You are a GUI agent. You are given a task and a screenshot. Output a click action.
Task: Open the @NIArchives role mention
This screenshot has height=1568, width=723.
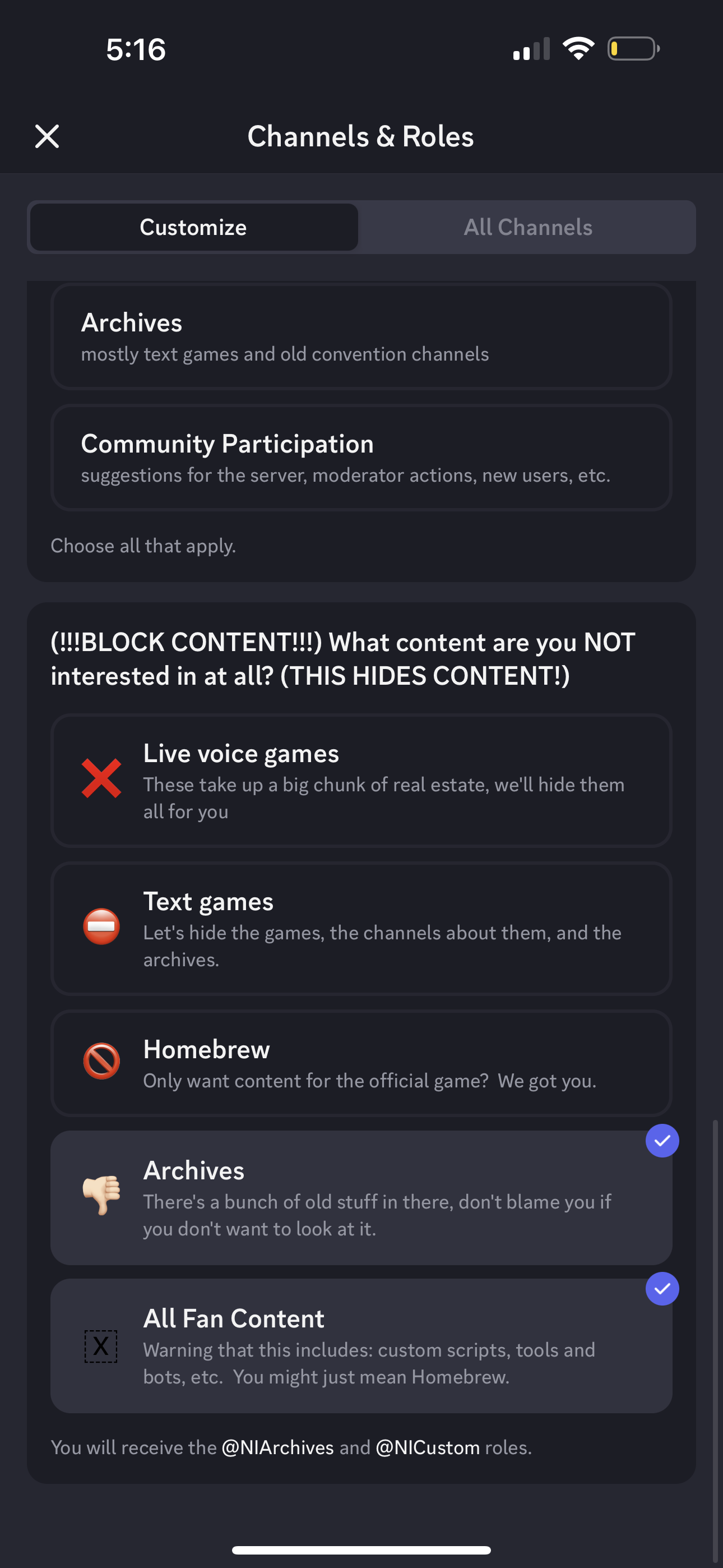pyautogui.click(x=277, y=1447)
